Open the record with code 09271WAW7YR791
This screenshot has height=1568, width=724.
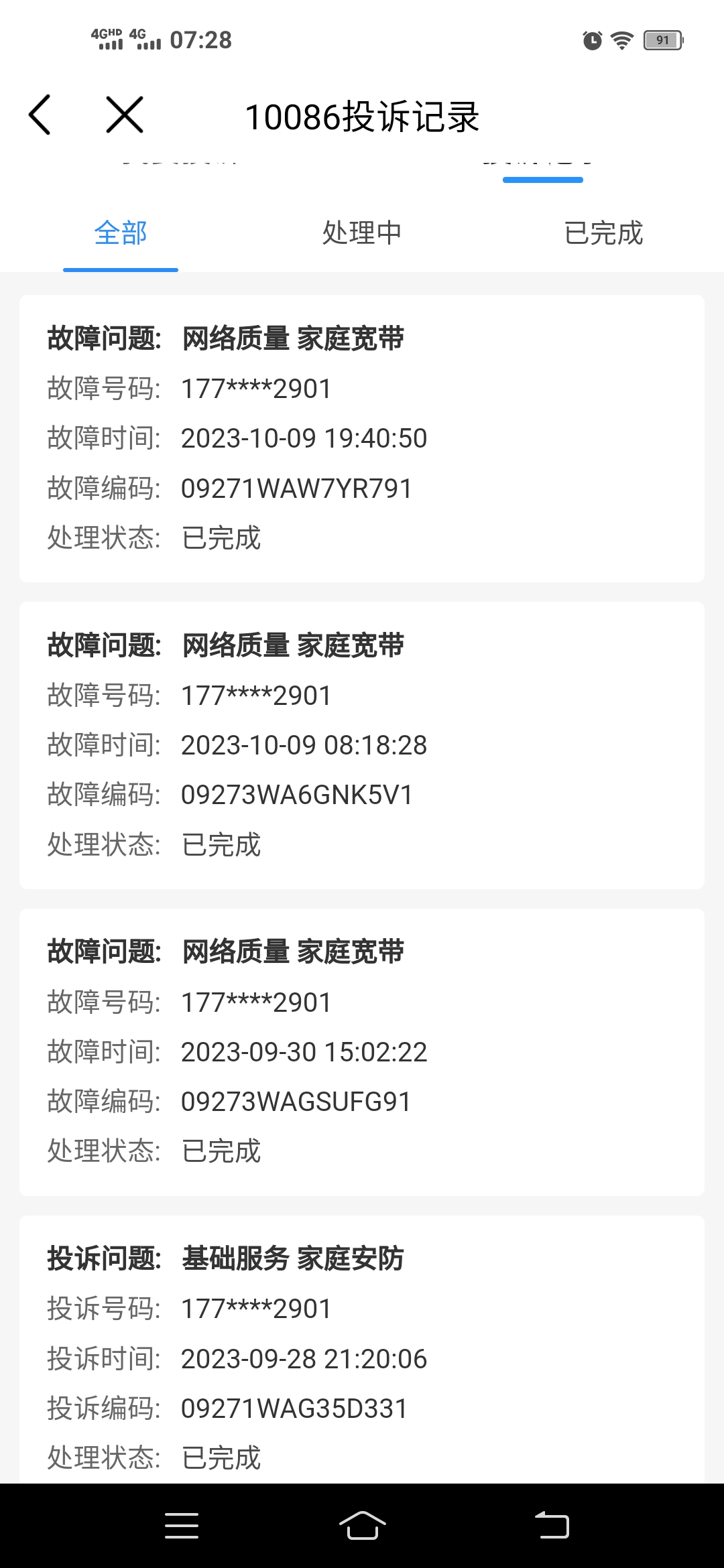pos(362,438)
